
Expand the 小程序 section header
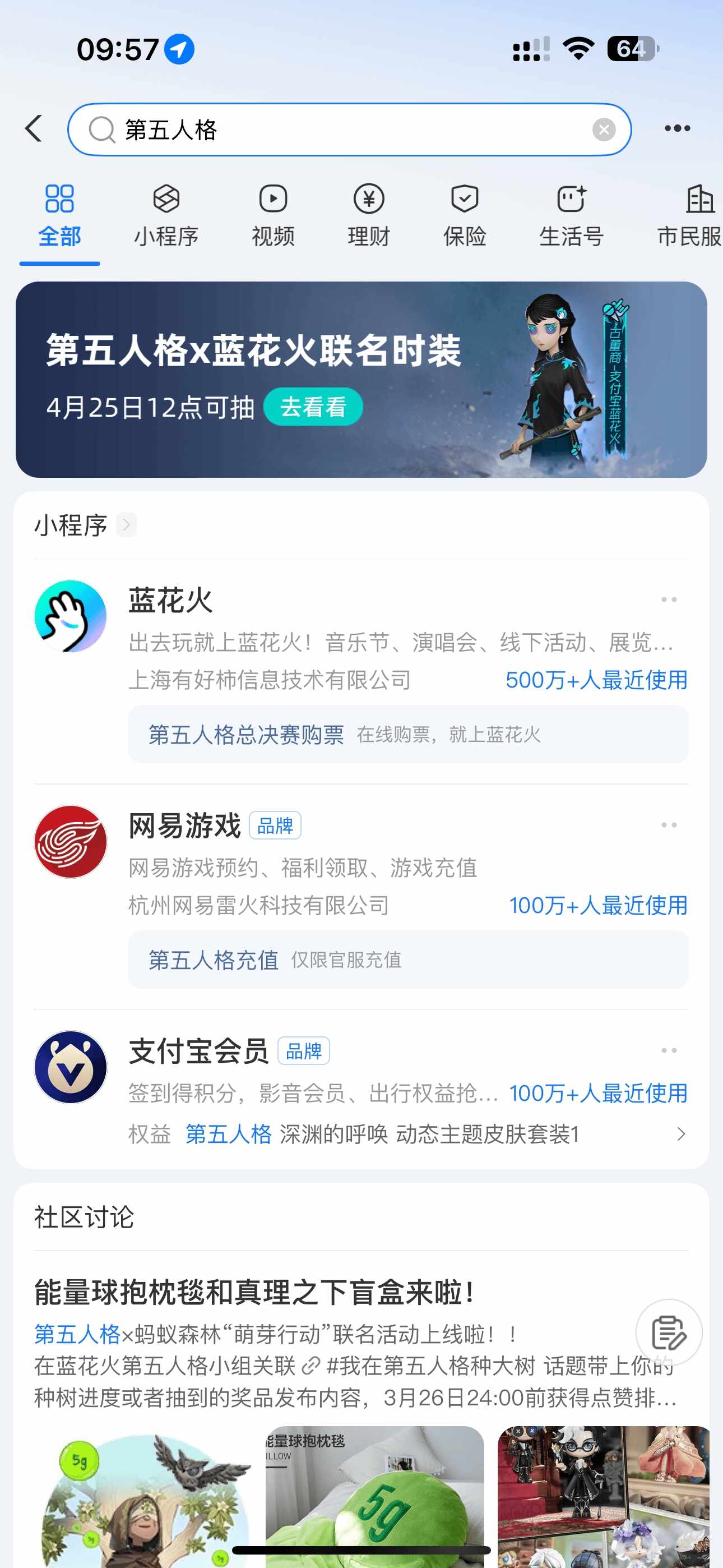click(x=85, y=525)
